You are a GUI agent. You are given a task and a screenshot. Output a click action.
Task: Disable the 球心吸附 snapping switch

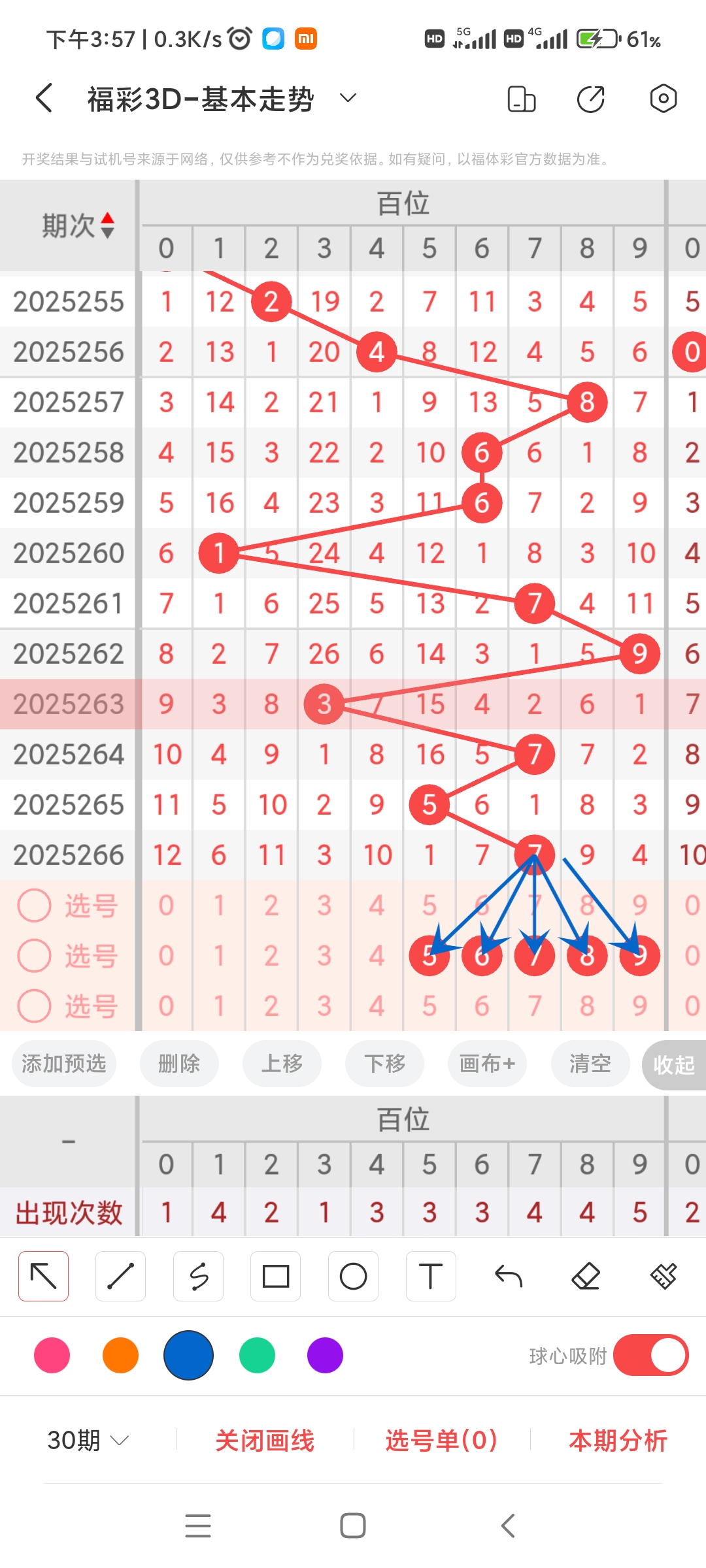click(x=650, y=1356)
